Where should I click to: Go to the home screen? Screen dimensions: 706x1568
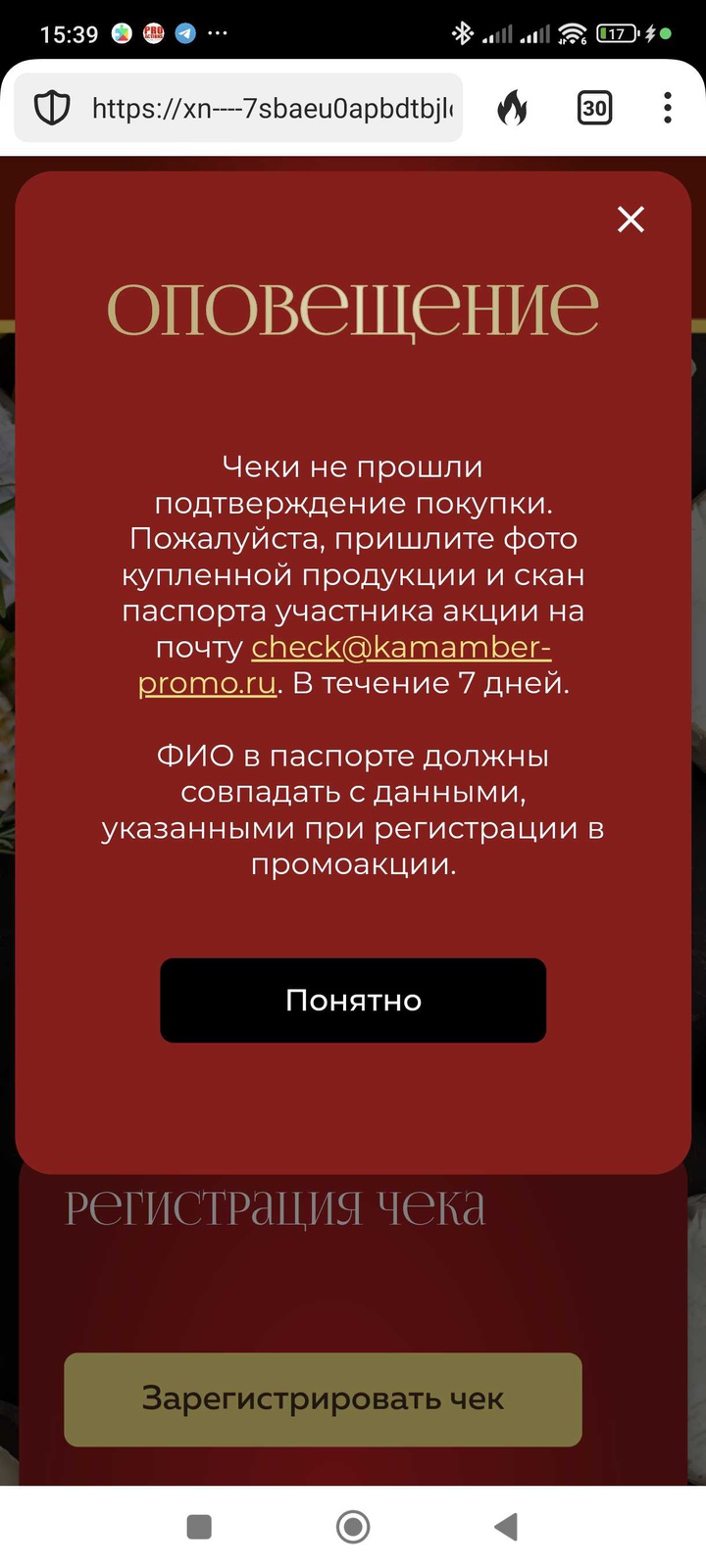pos(353,1526)
